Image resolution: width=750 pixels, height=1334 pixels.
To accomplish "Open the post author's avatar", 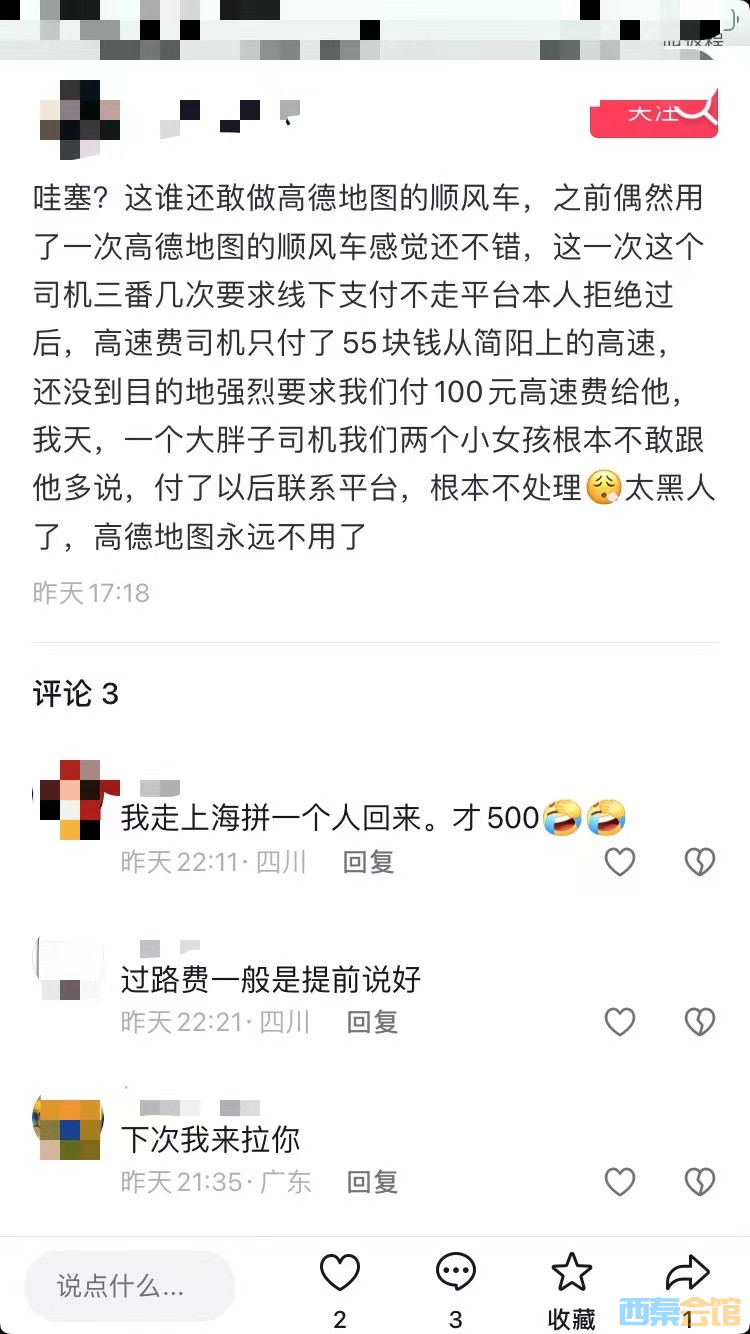I will point(80,119).
